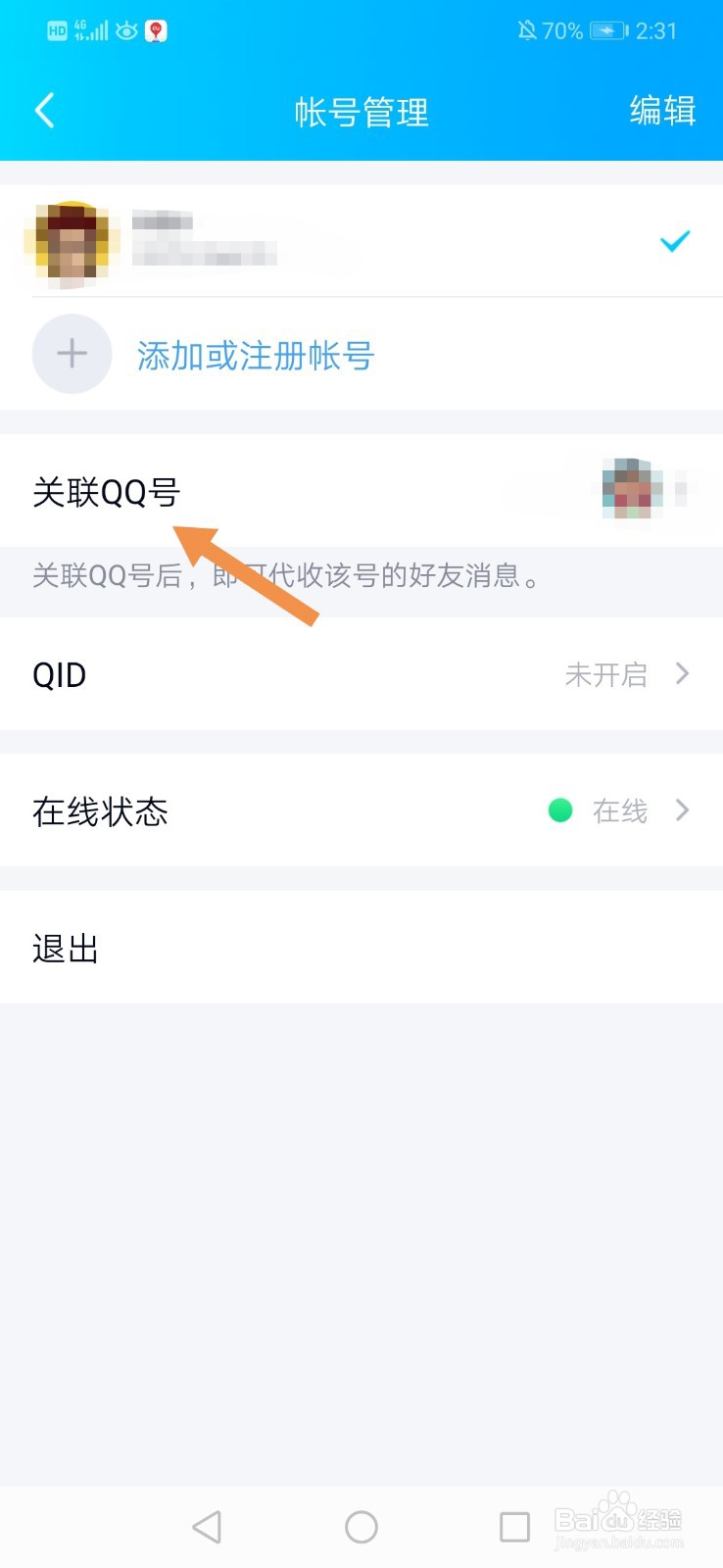Expand the QID row via its chevron
The image size is (723, 1568).
[682, 674]
